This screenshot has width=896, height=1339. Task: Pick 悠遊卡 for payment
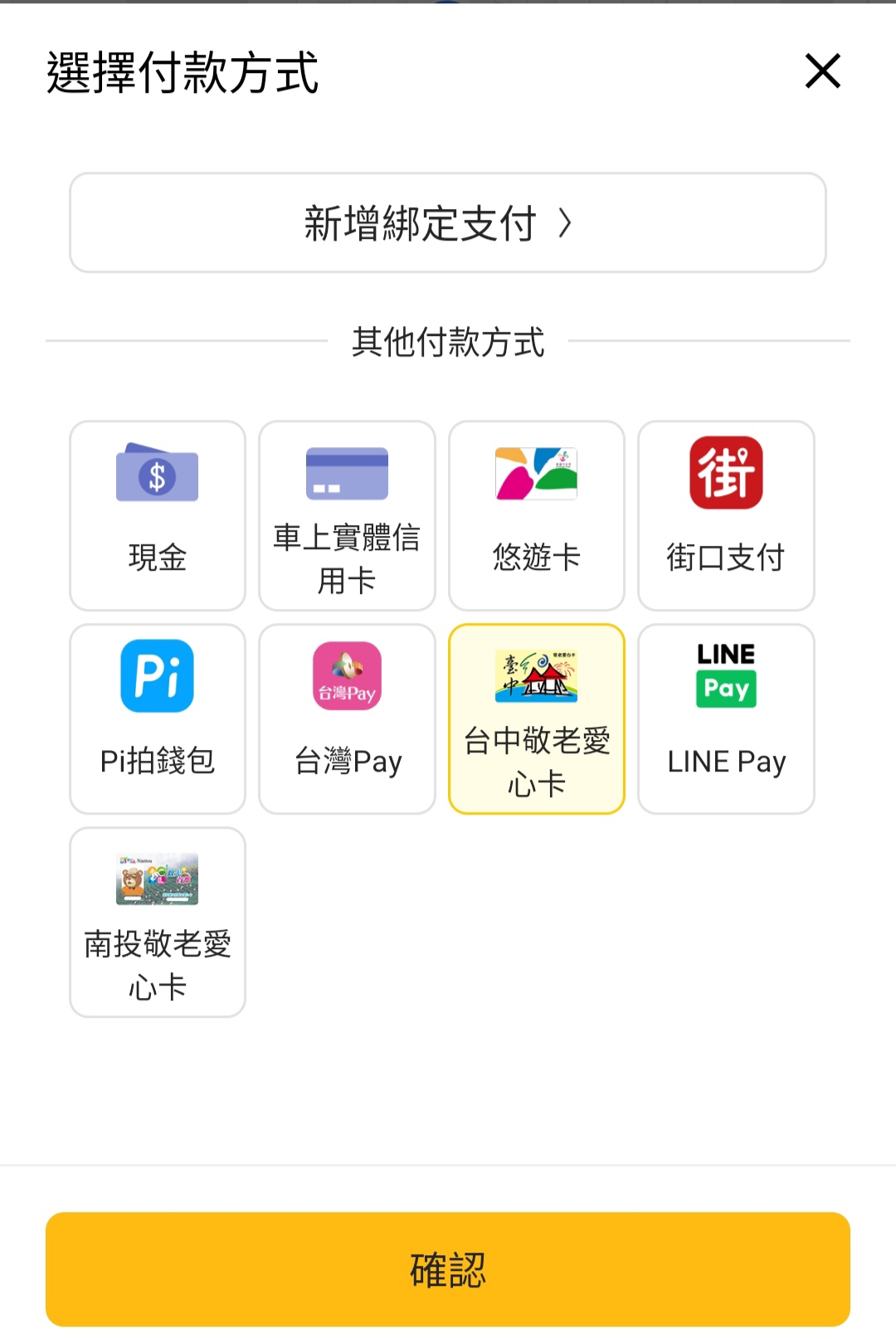tap(537, 515)
